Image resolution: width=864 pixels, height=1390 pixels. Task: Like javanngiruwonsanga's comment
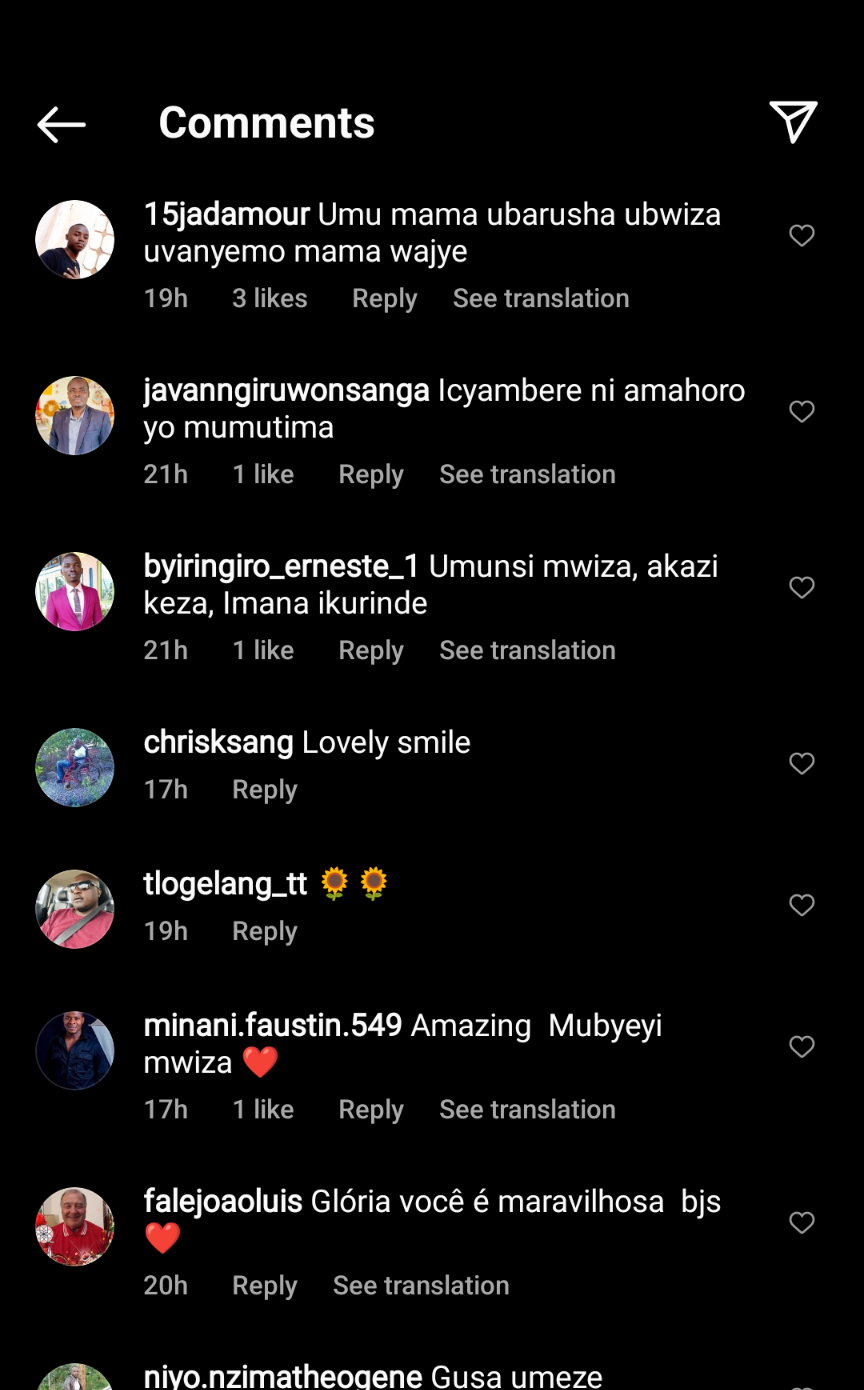(801, 412)
